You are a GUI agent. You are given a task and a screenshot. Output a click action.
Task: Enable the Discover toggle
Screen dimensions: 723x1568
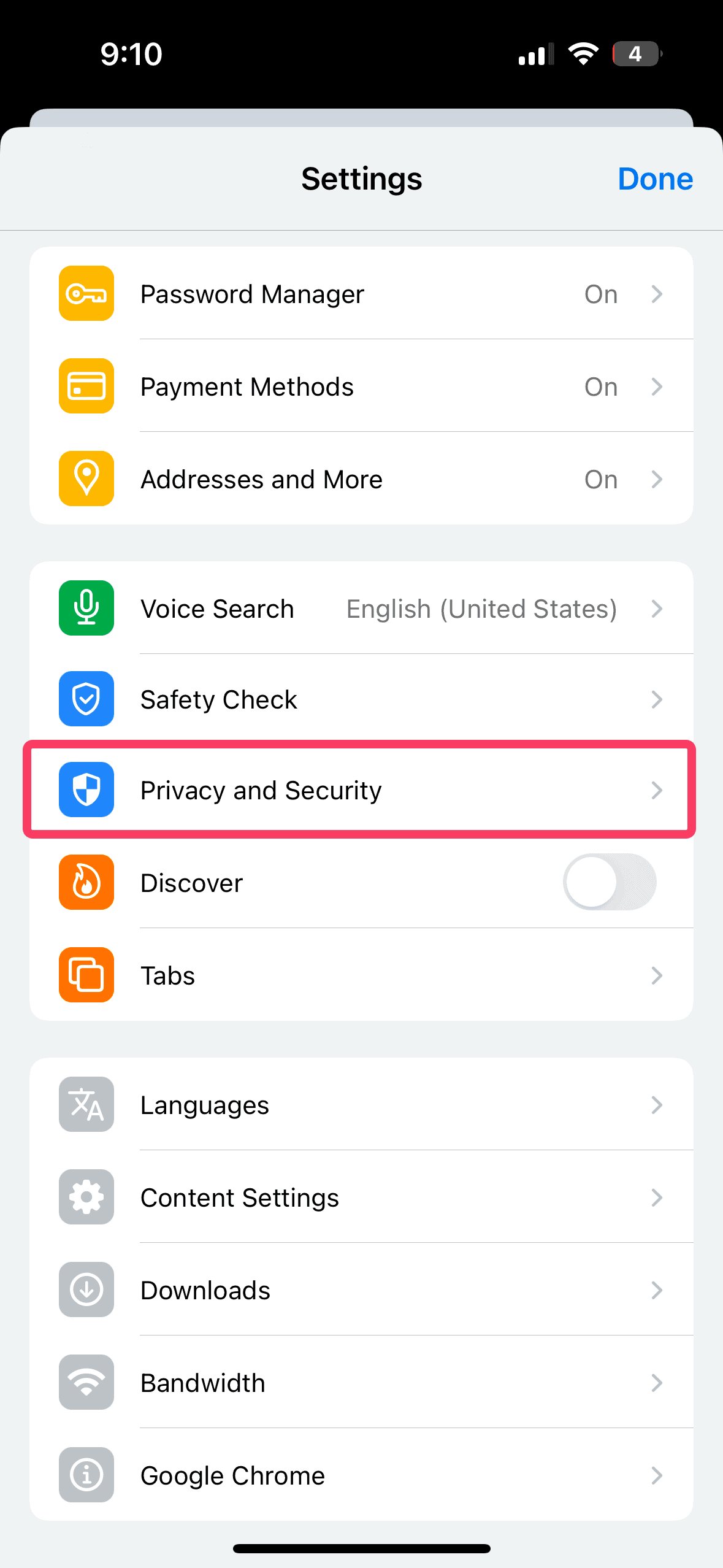[x=609, y=882]
